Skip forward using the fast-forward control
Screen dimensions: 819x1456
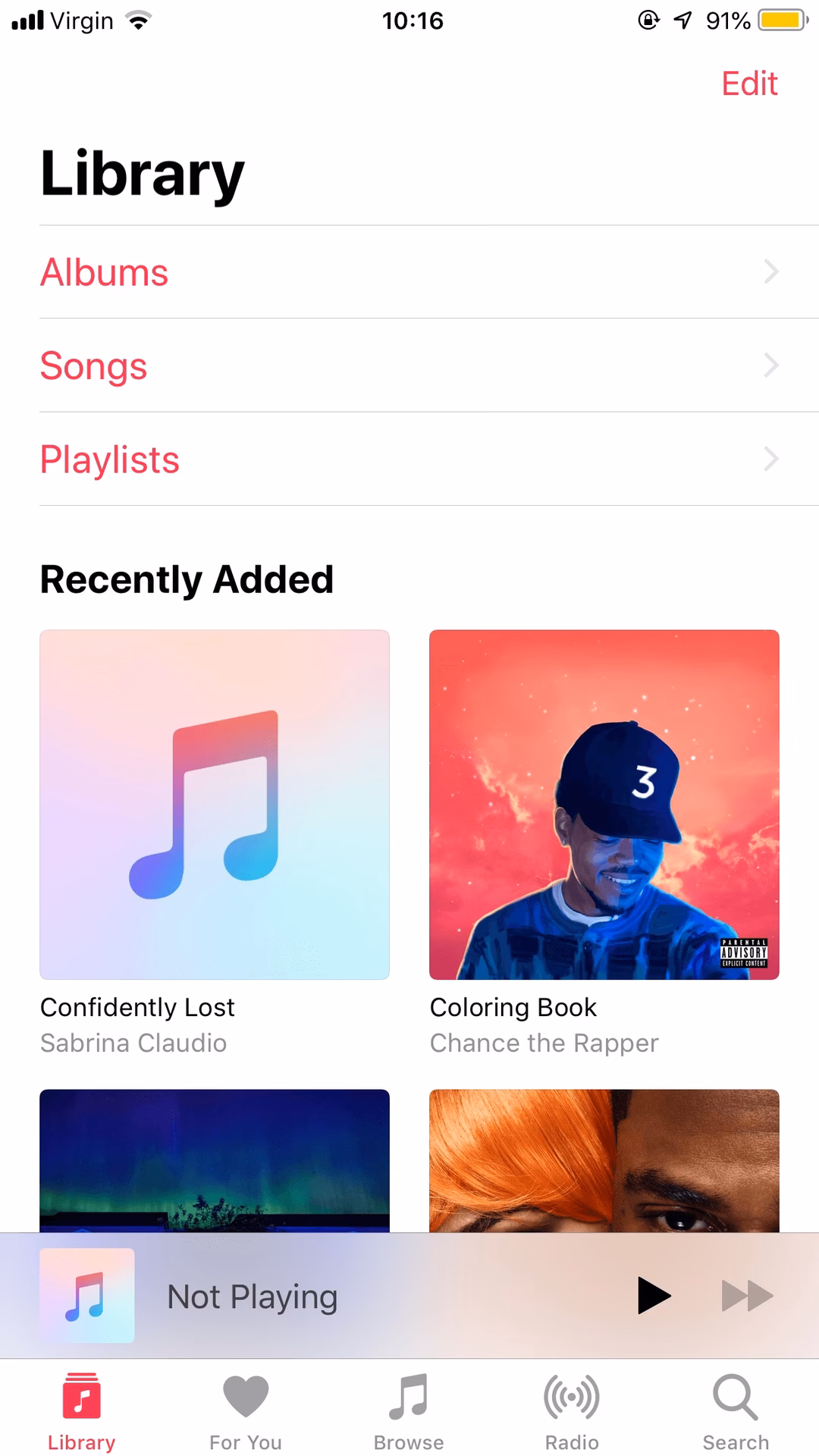coord(747,1295)
